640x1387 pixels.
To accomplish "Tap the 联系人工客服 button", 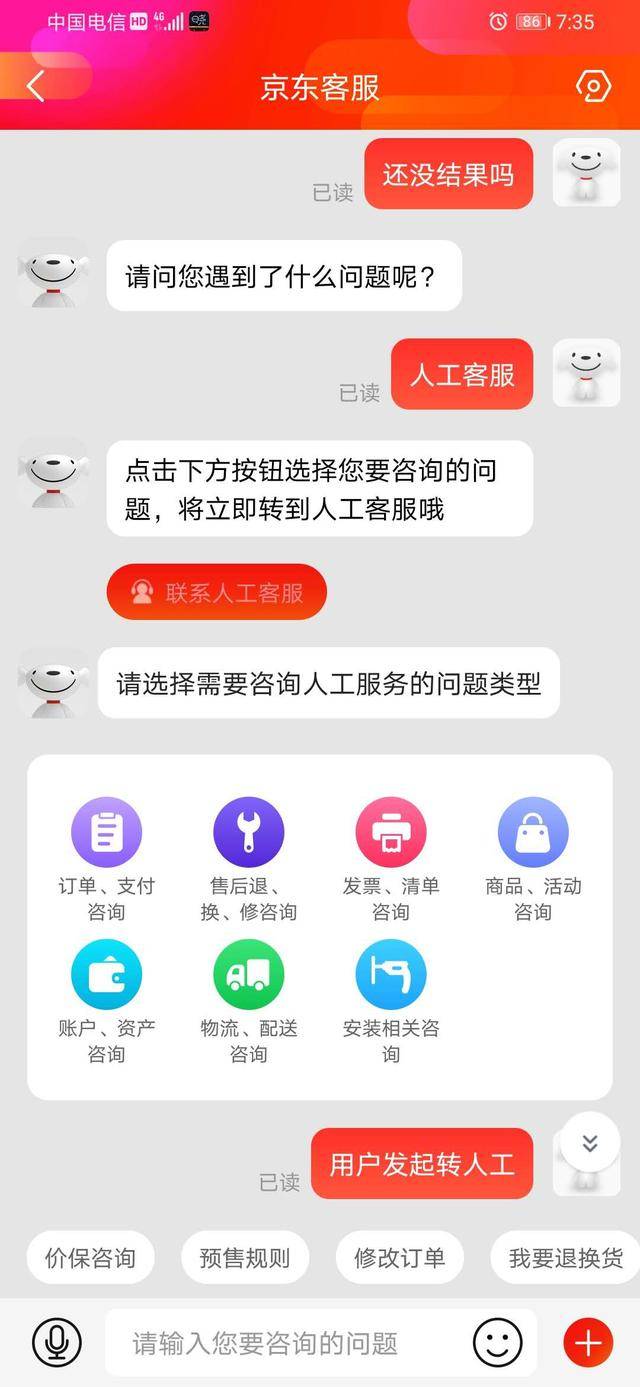I will tap(217, 592).
